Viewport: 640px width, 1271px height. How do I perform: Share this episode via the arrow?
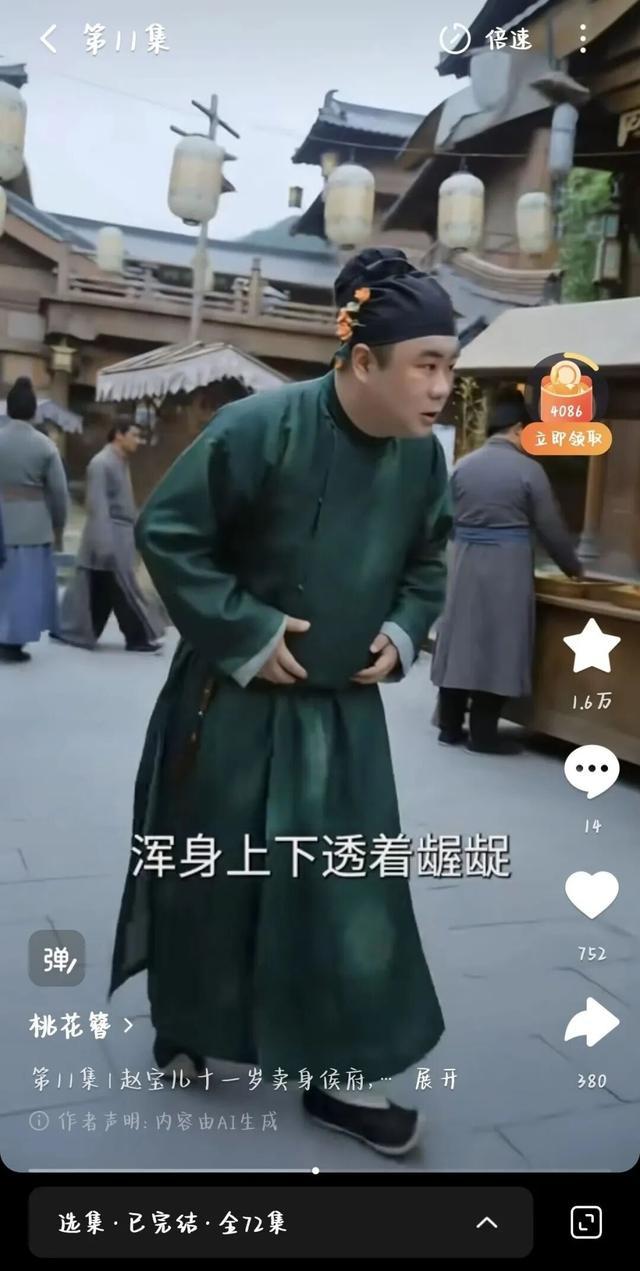[x=592, y=1022]
